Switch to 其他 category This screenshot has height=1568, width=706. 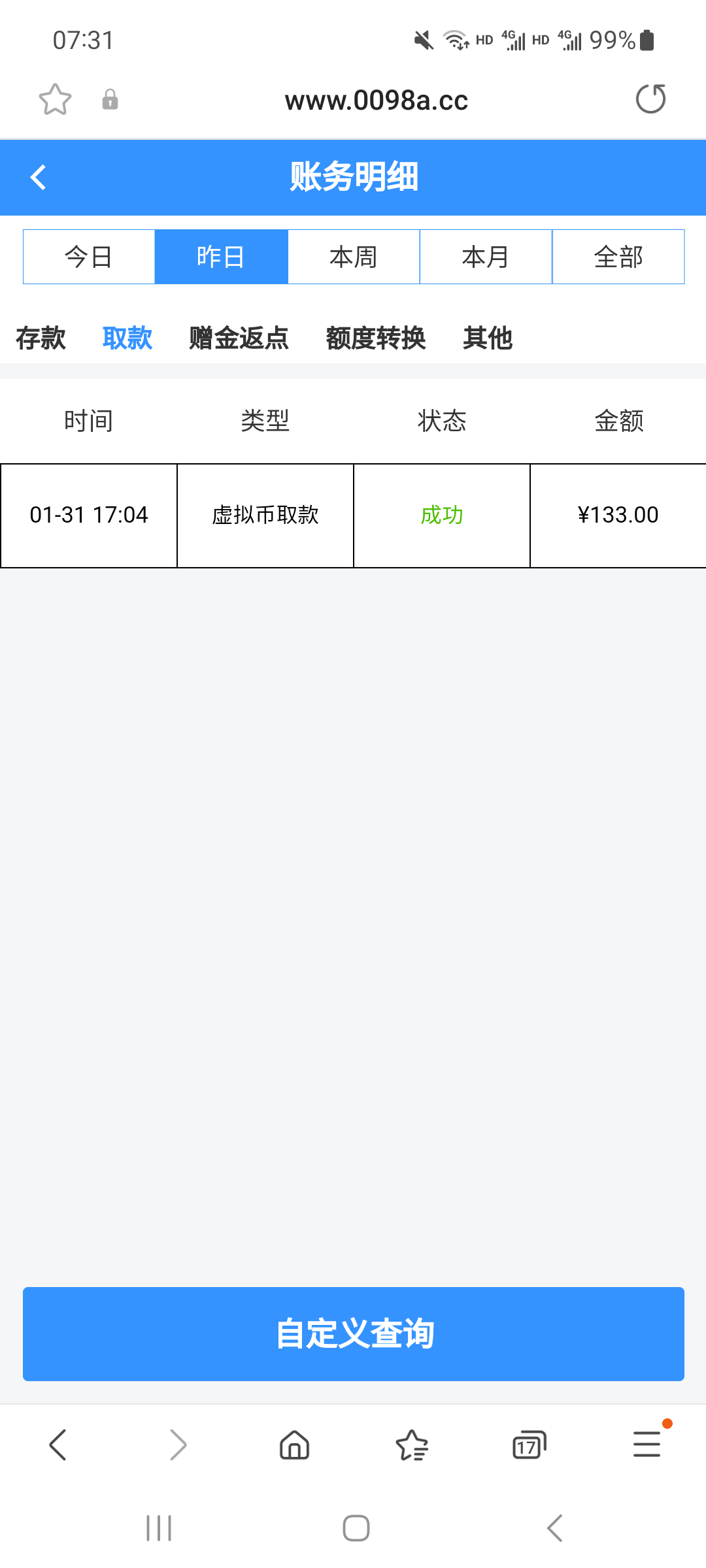click(488, 338)
